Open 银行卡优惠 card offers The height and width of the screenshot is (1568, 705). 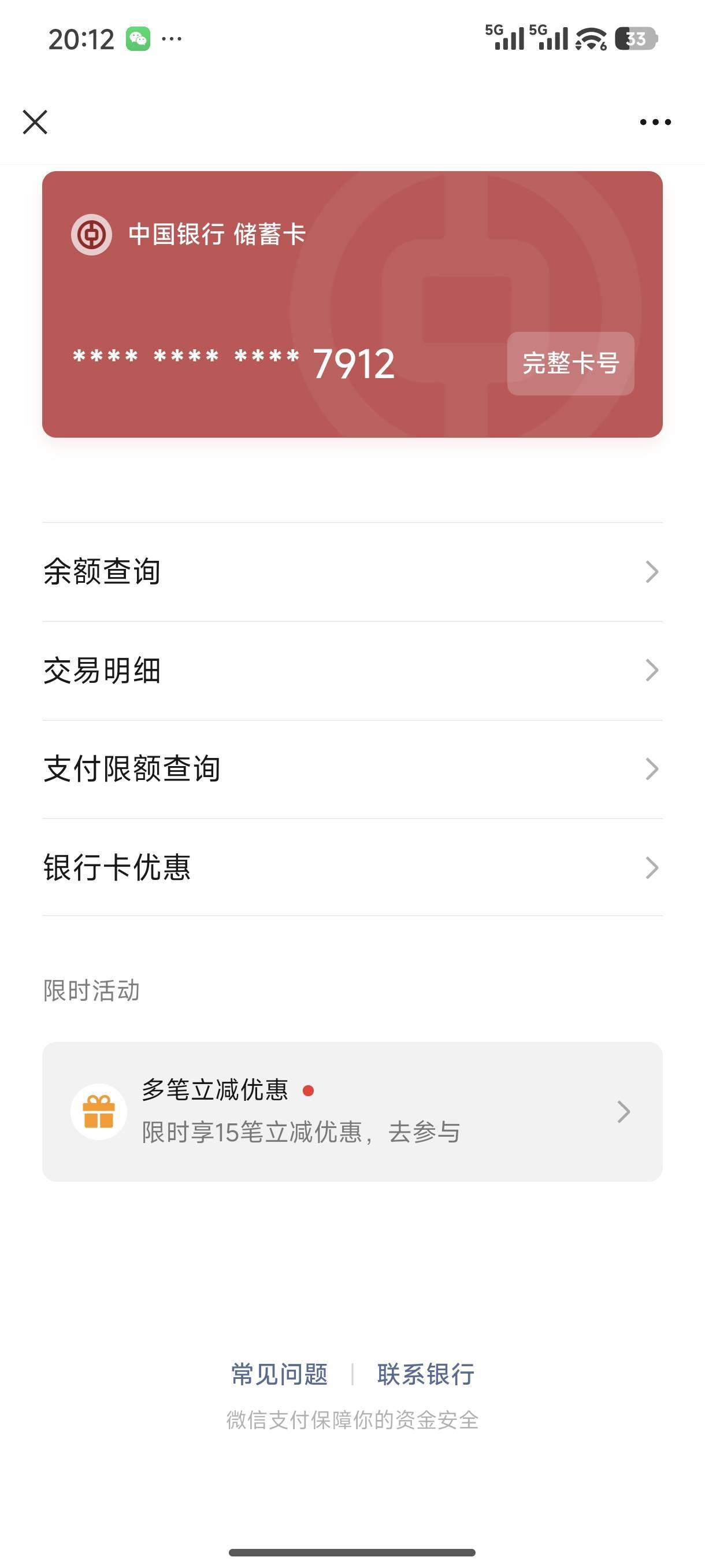point(352,867)
